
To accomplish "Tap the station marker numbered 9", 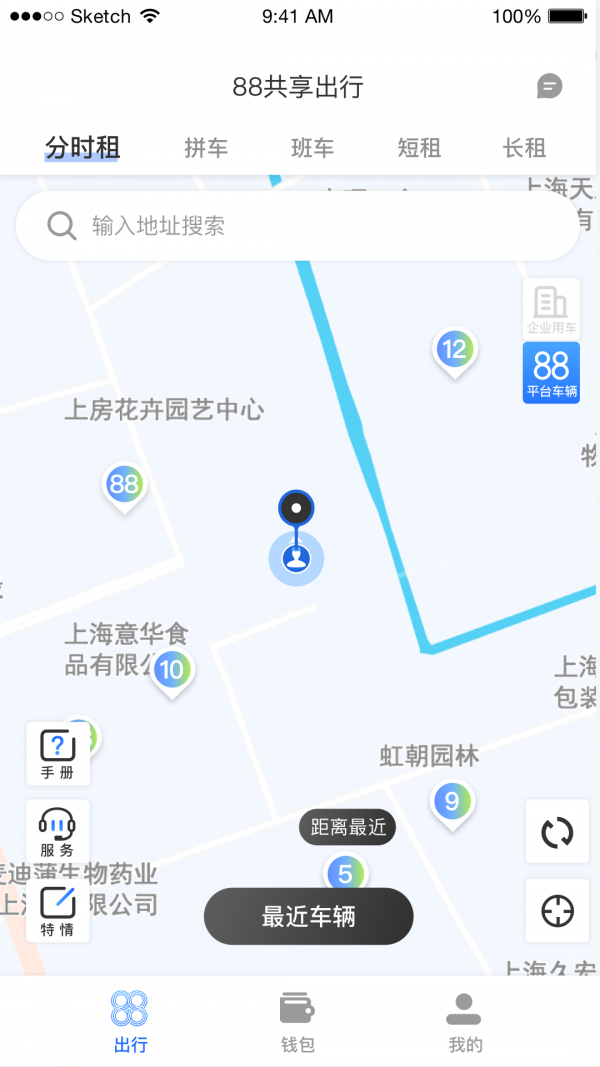I will [452, 802].
